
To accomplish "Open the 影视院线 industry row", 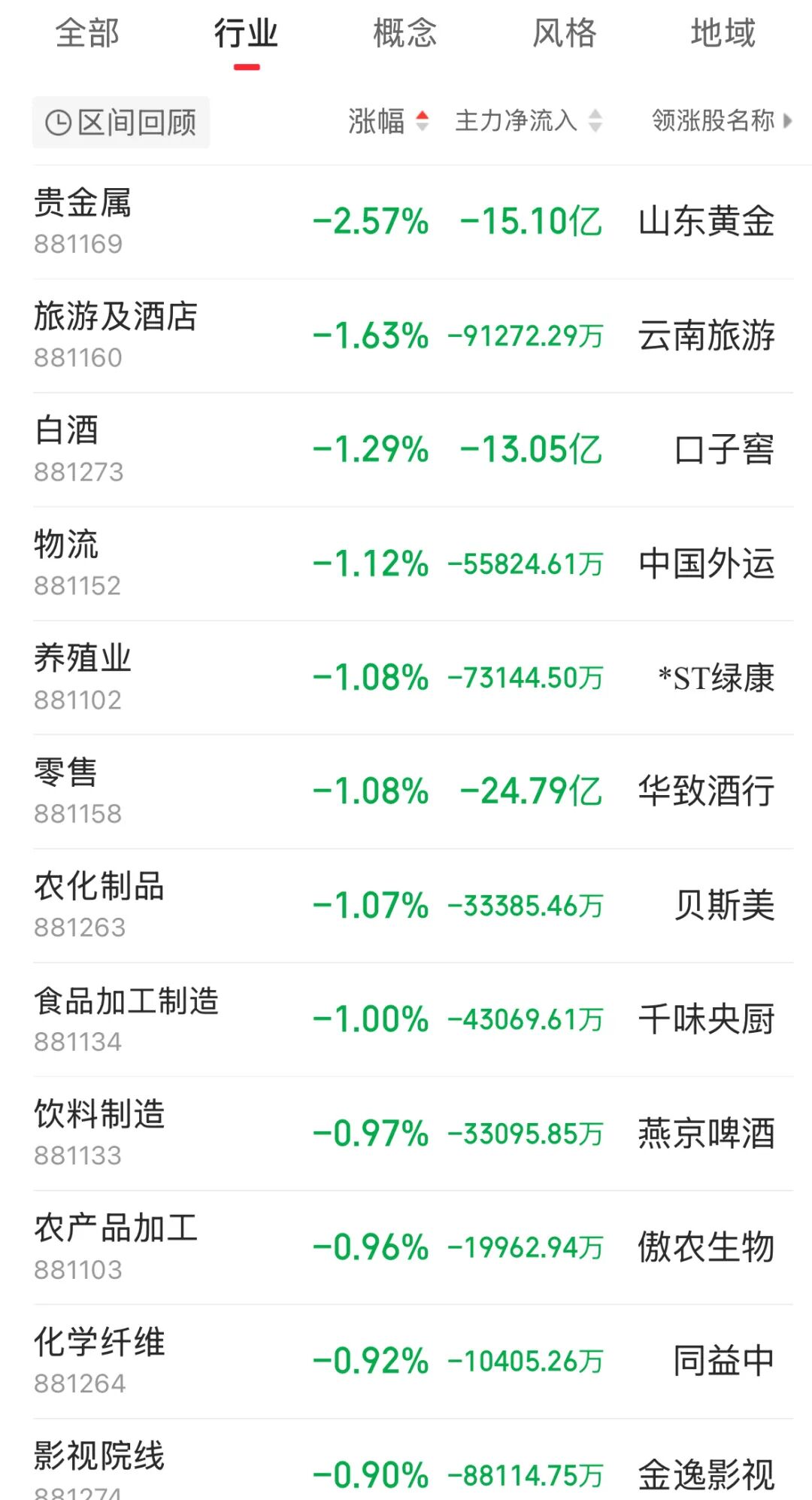I will pyautogui.click(x=413, y=1460).
